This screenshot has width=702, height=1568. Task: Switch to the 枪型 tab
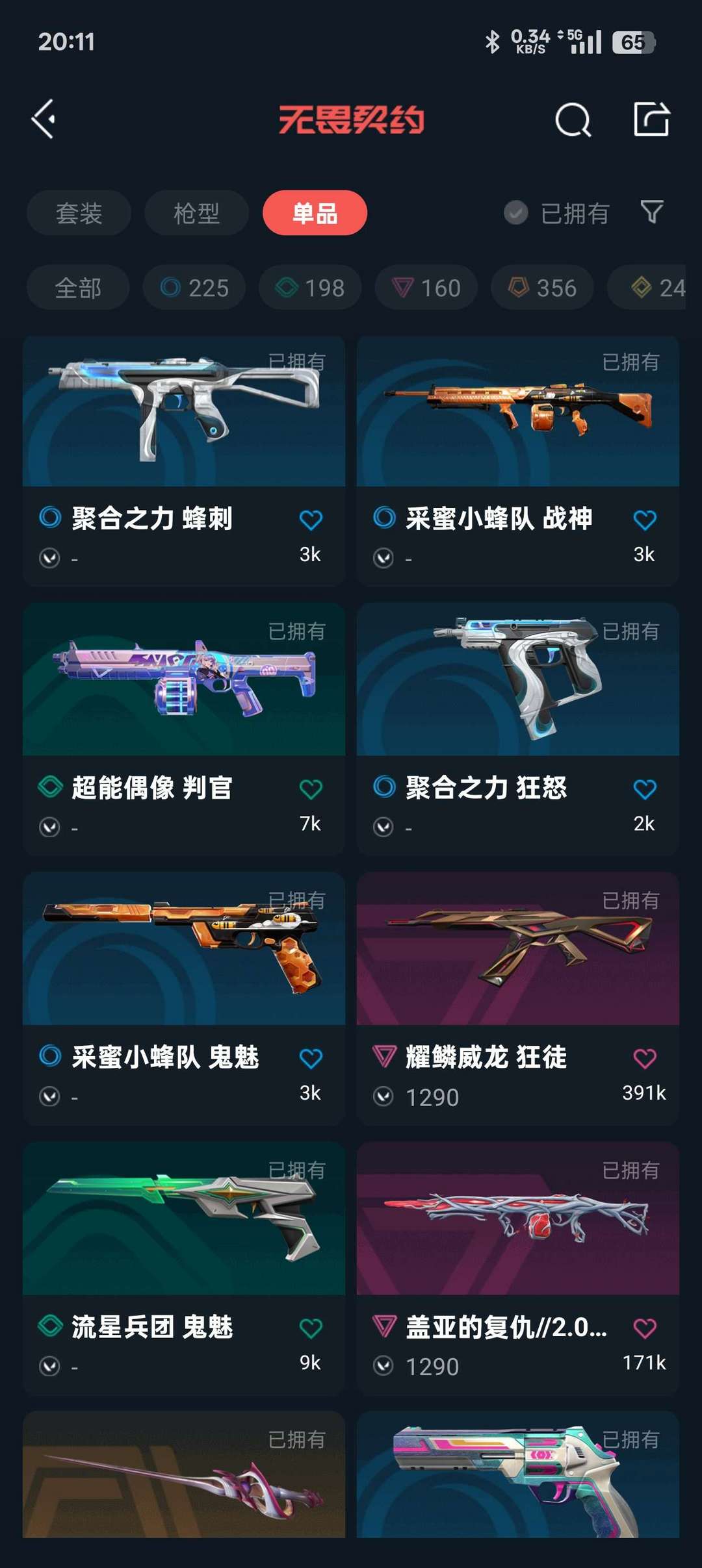pyautogui.click(x=196, y=213)
